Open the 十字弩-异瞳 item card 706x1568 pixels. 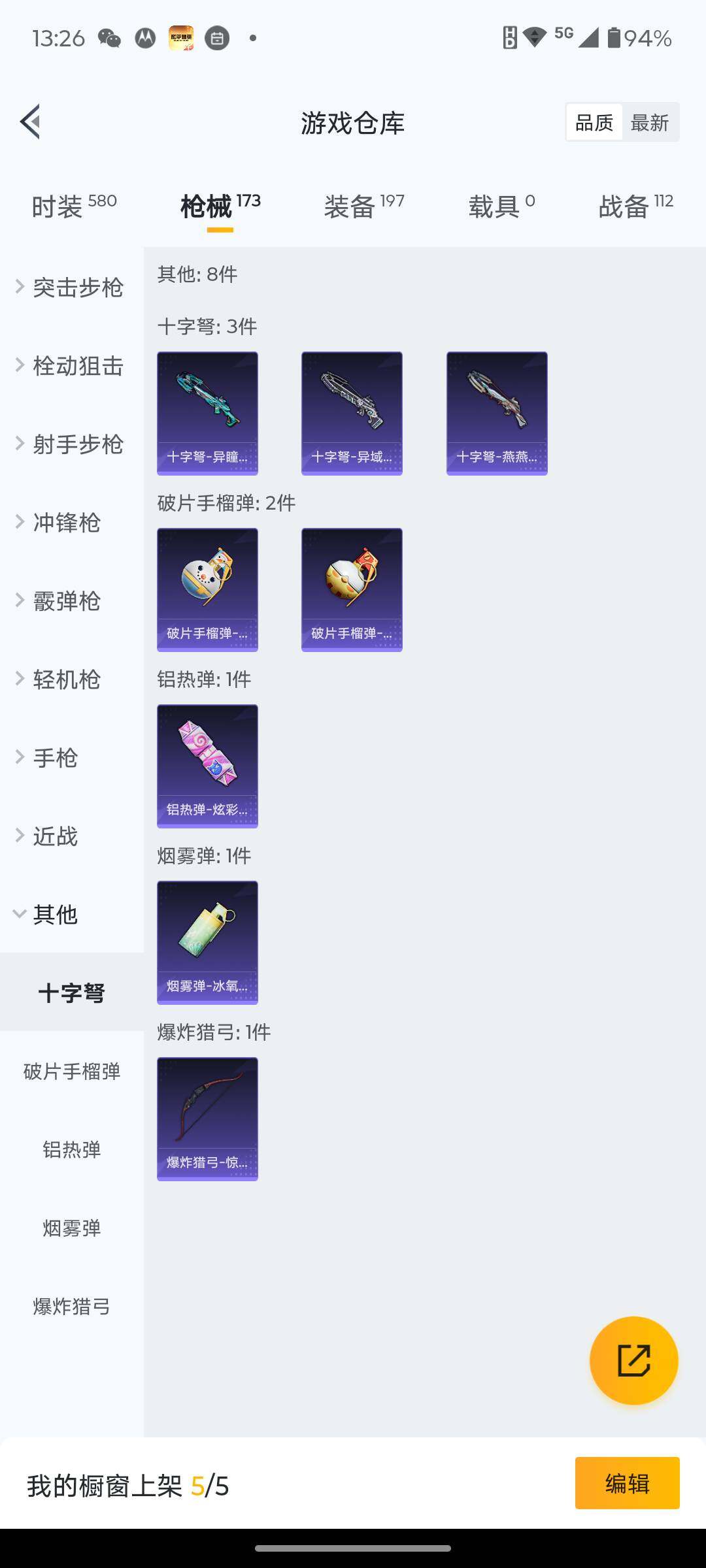pos(207,413)
